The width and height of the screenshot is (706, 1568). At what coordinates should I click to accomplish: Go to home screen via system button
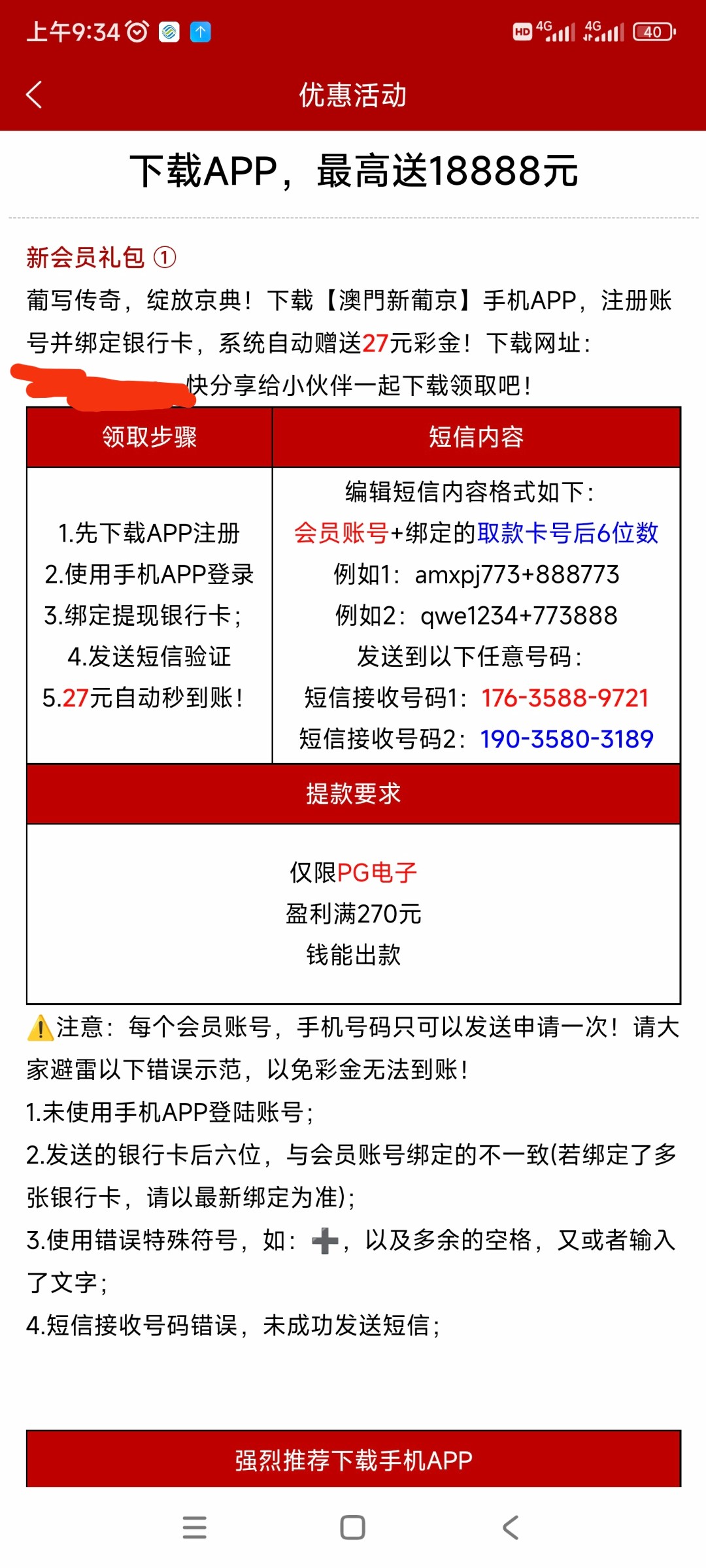pos(353,1527)
